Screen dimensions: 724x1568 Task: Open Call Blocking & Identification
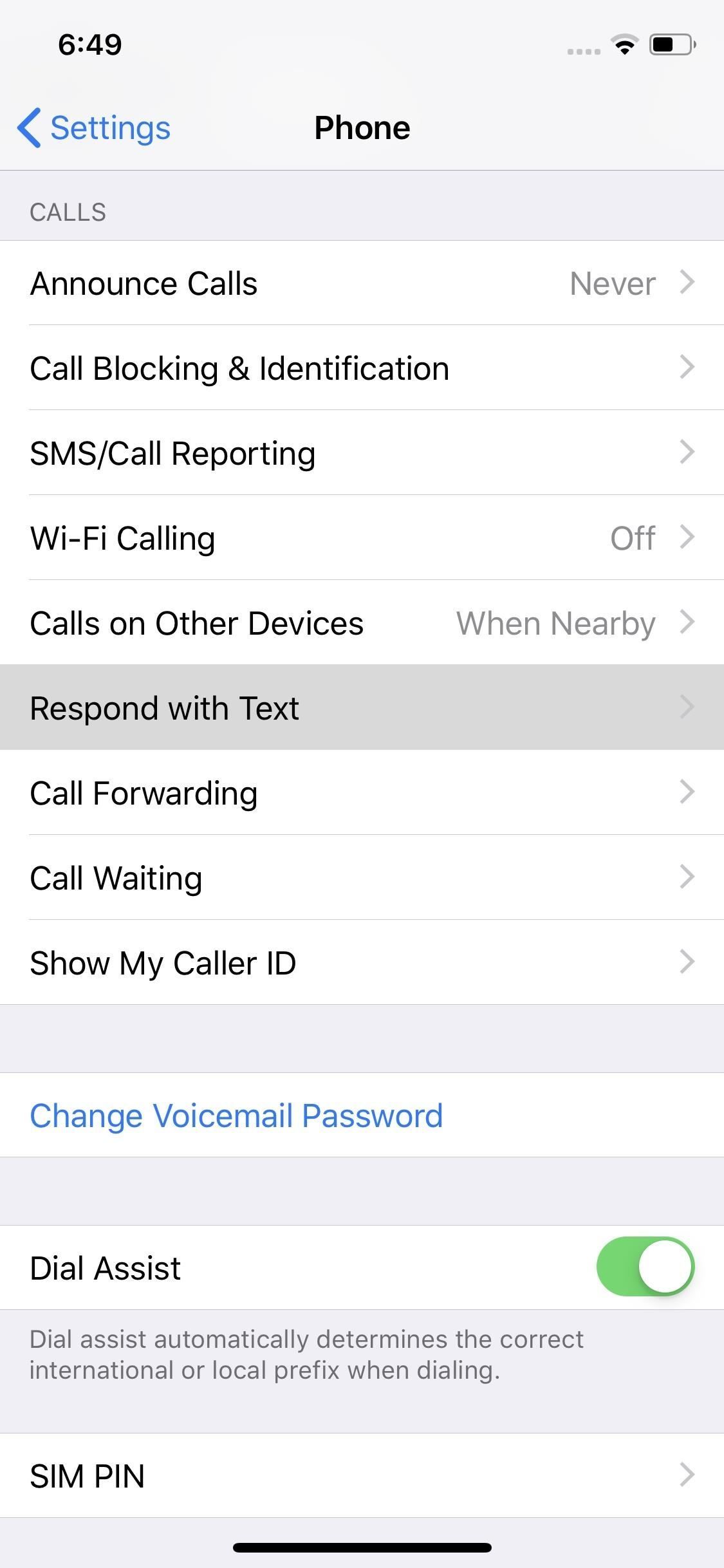coord(362,368)
